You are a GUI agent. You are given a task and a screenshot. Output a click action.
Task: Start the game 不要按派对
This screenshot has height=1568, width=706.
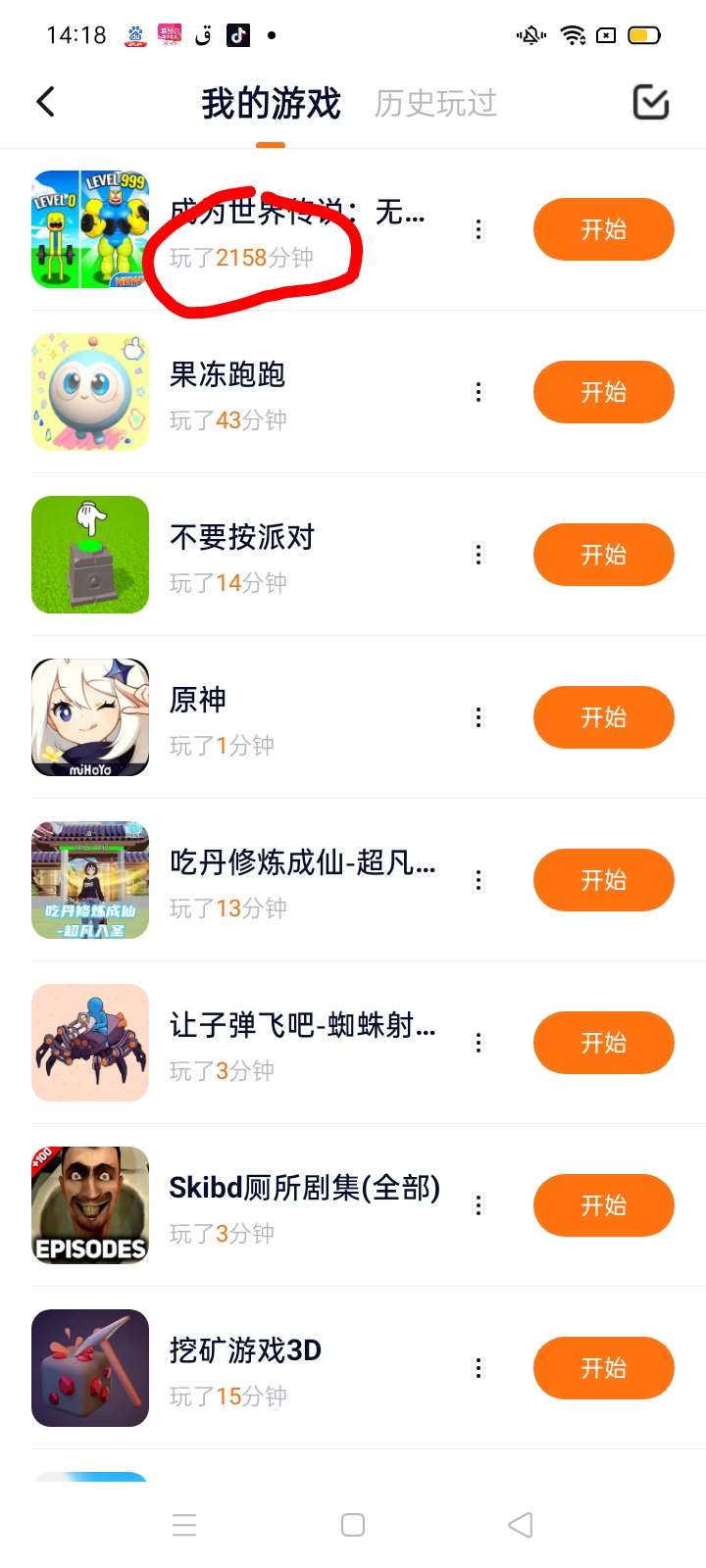603,555
